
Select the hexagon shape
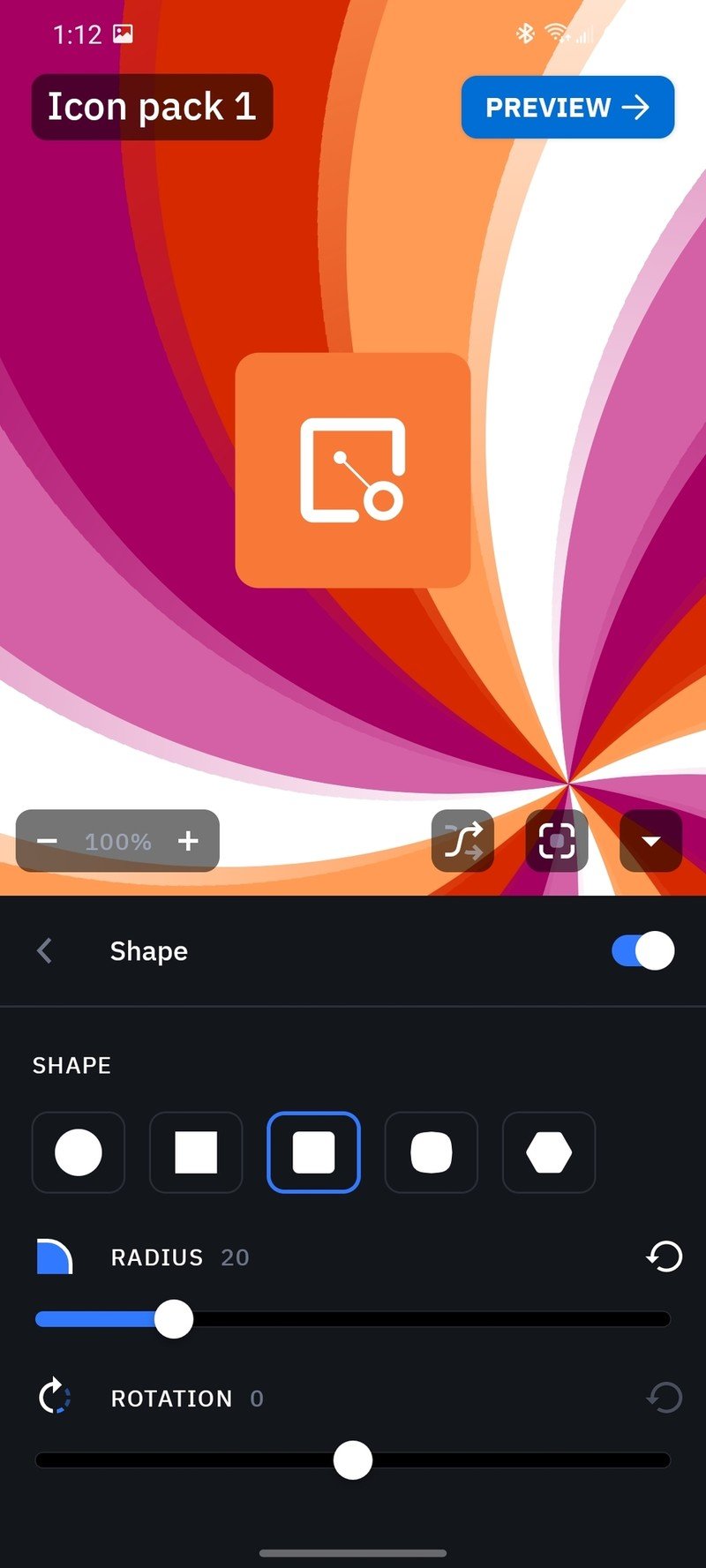(x=549, y=1152)
